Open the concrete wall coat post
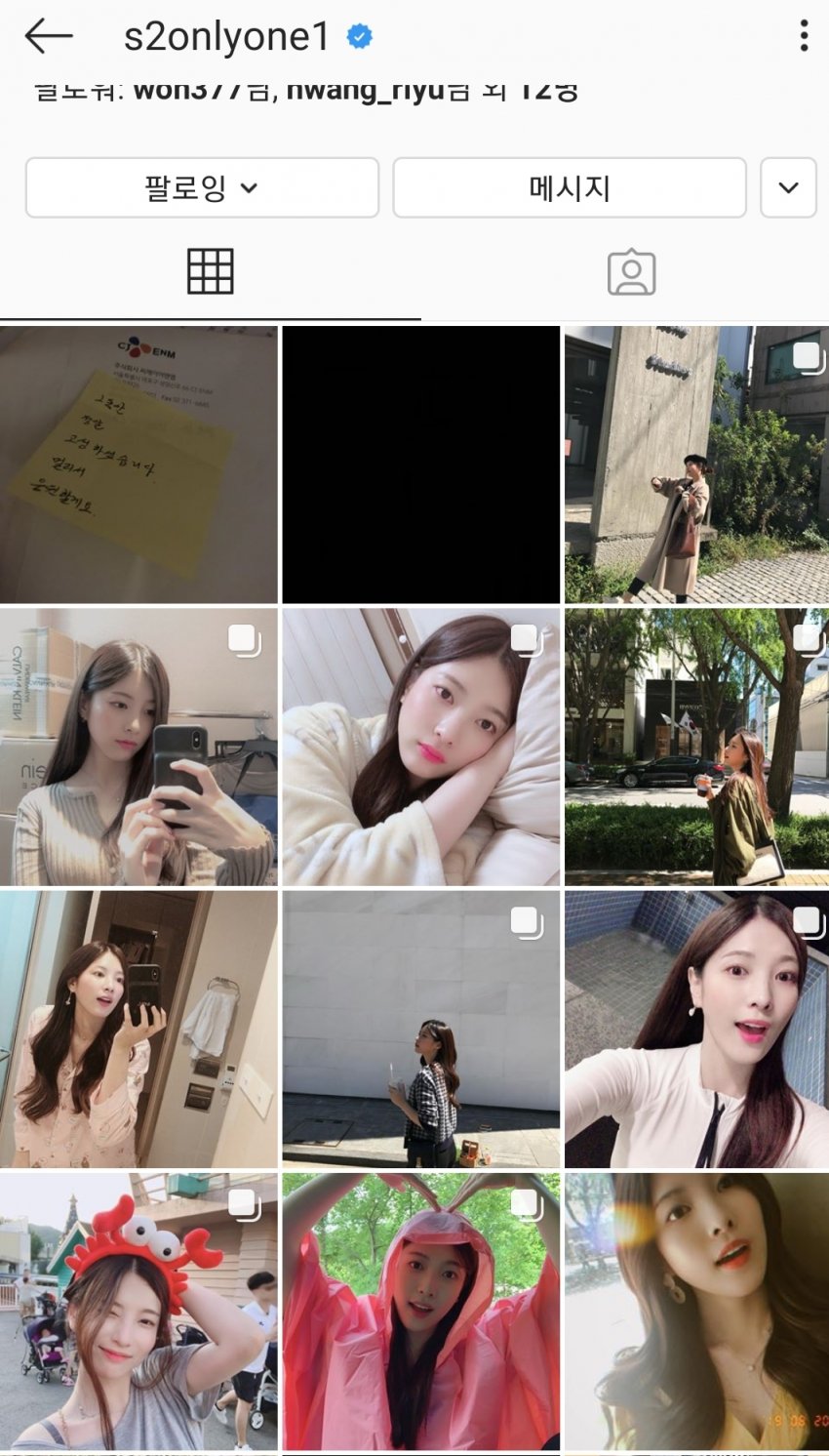The width and height of the screenshot is (829, 1456). click(x=696, y=465)
